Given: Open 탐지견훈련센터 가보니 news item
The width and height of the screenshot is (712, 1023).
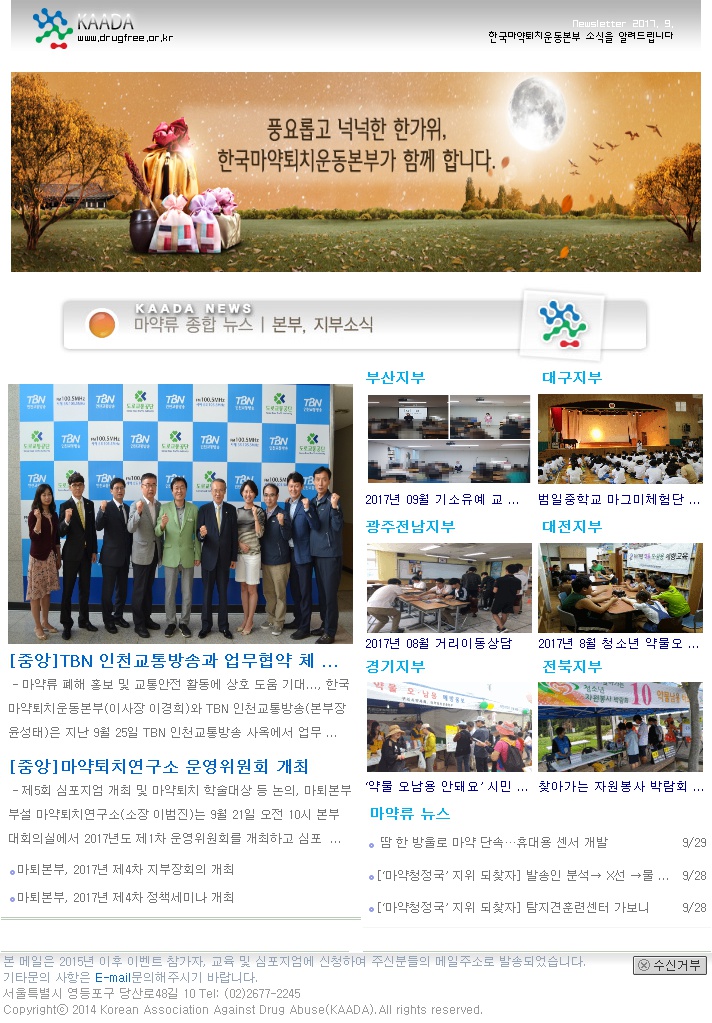Looking at the screenshot, I should point(513,908).
